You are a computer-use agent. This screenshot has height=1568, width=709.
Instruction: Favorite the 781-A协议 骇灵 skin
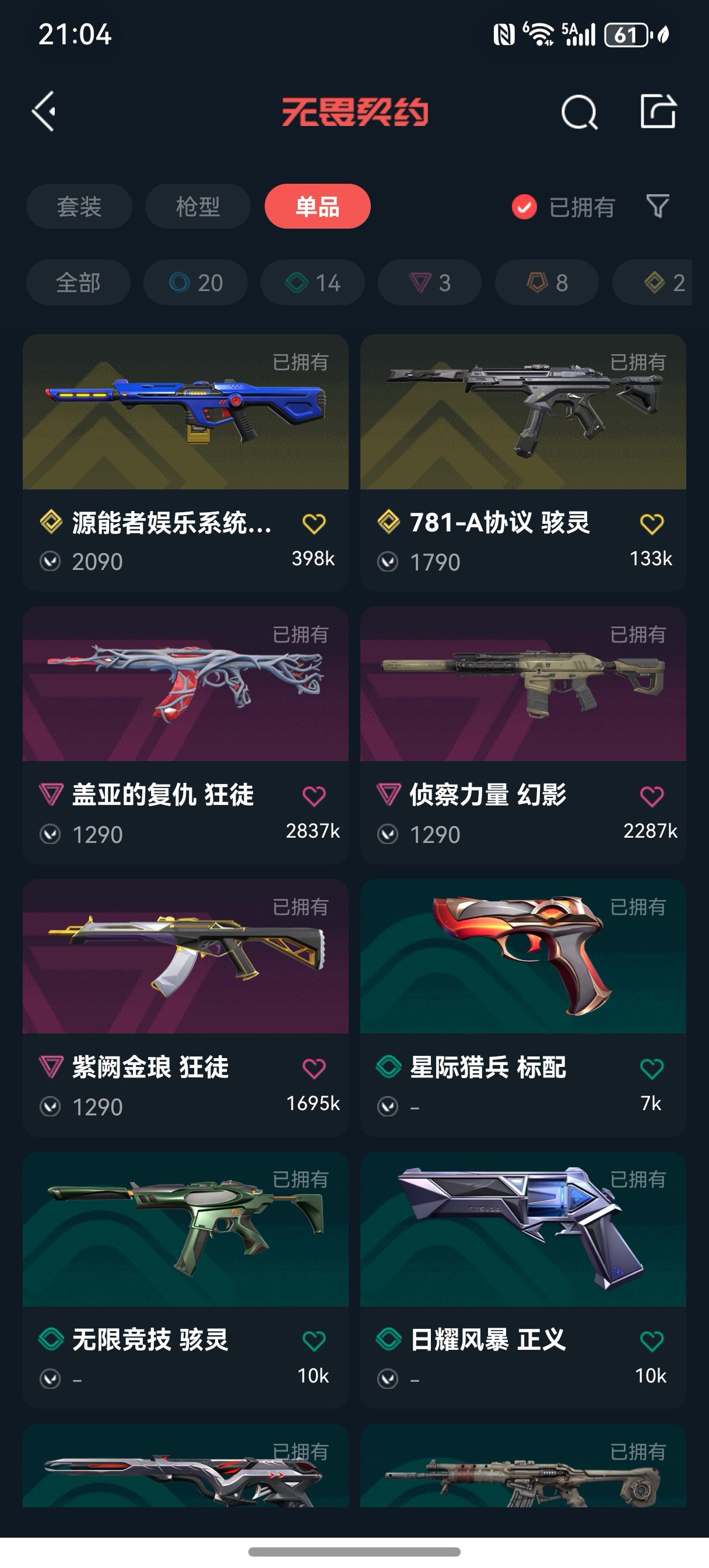point(651,524)
